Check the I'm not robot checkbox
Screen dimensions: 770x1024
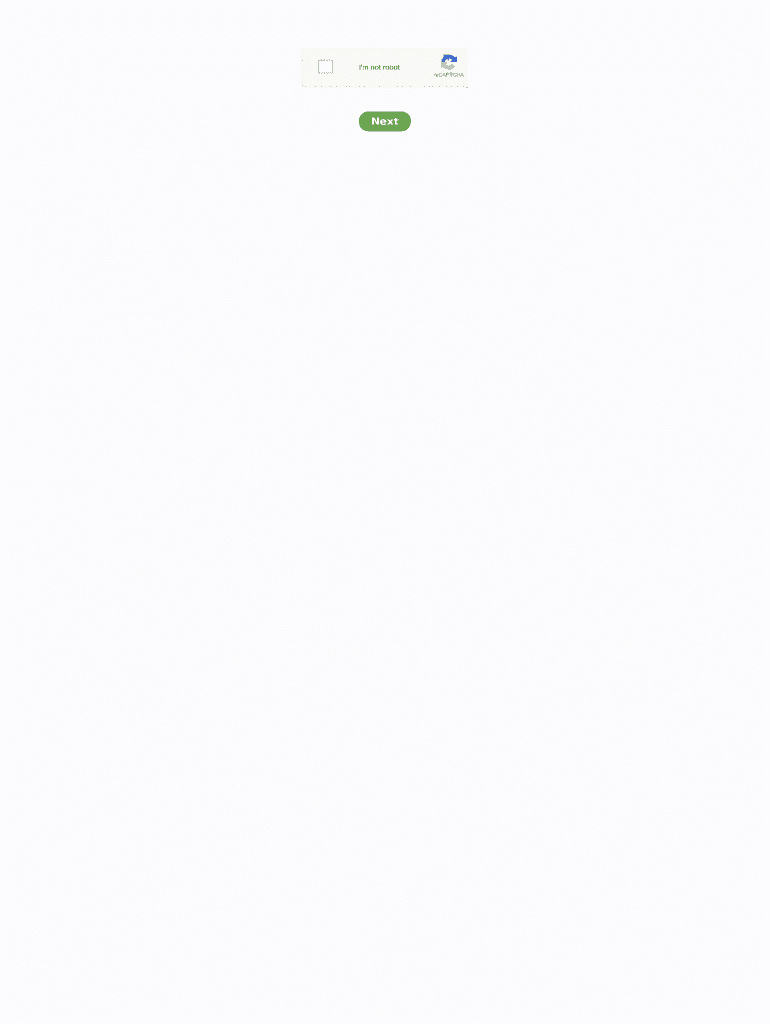point(325,67)
